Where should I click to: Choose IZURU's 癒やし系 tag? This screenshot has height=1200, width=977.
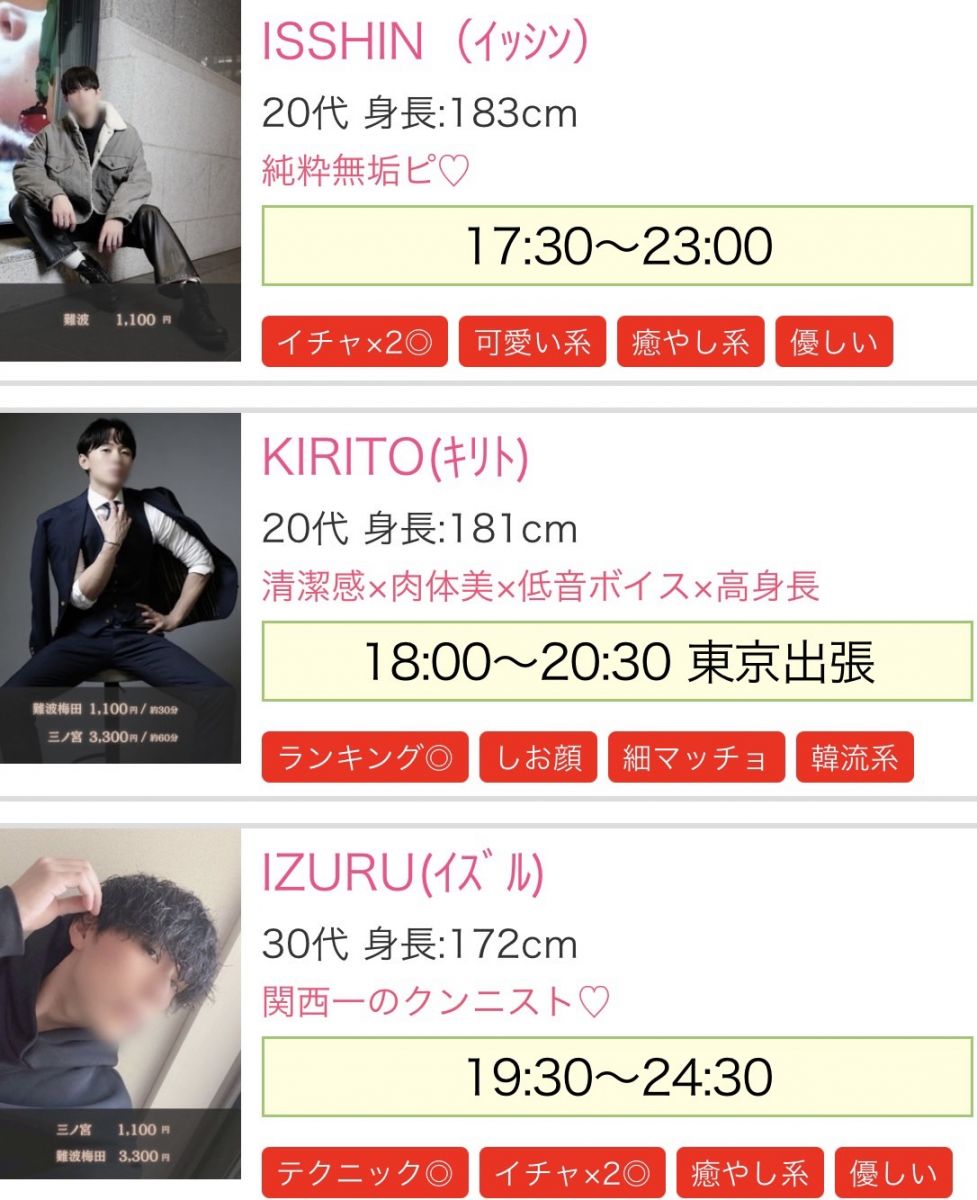click(749, 1173)
